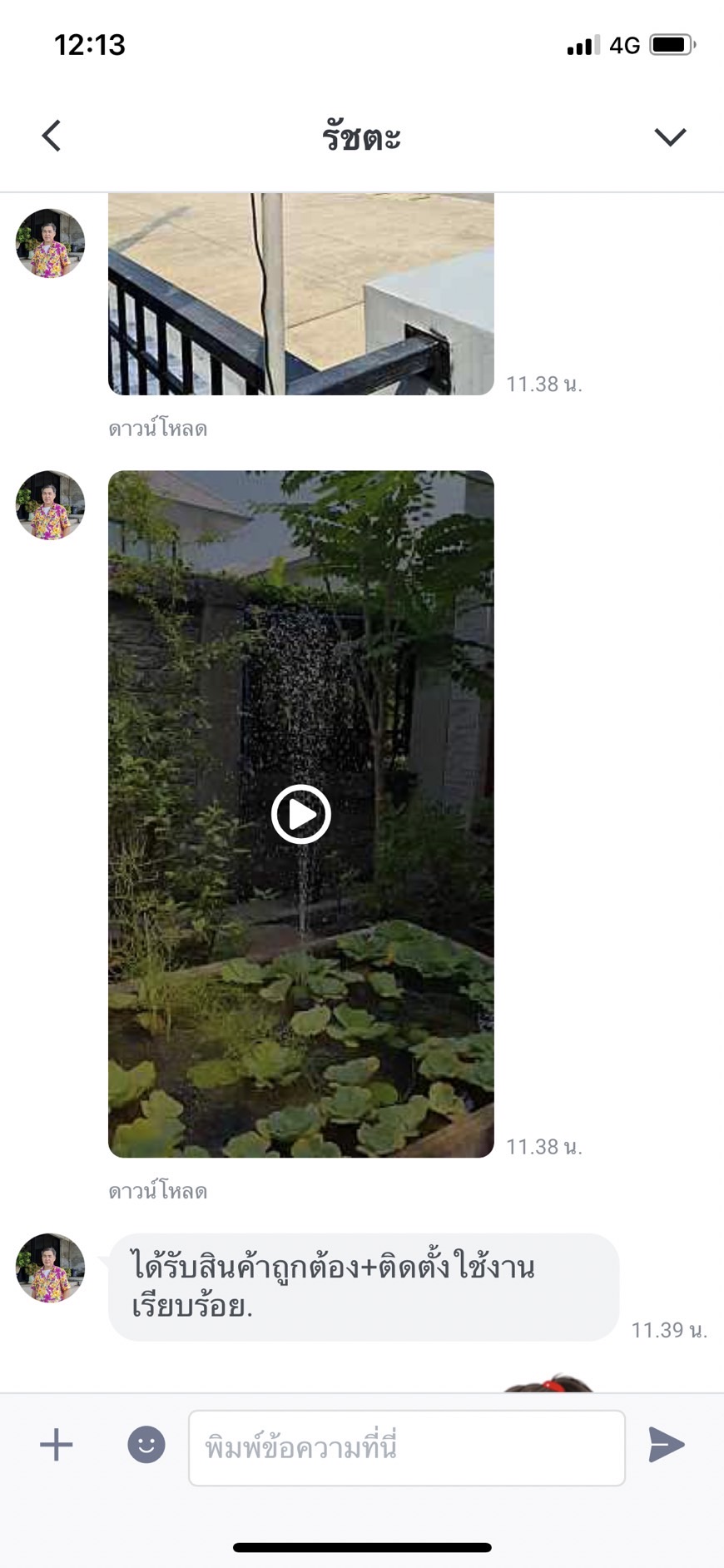Send the message with the arrow icon

point(667,1445)
